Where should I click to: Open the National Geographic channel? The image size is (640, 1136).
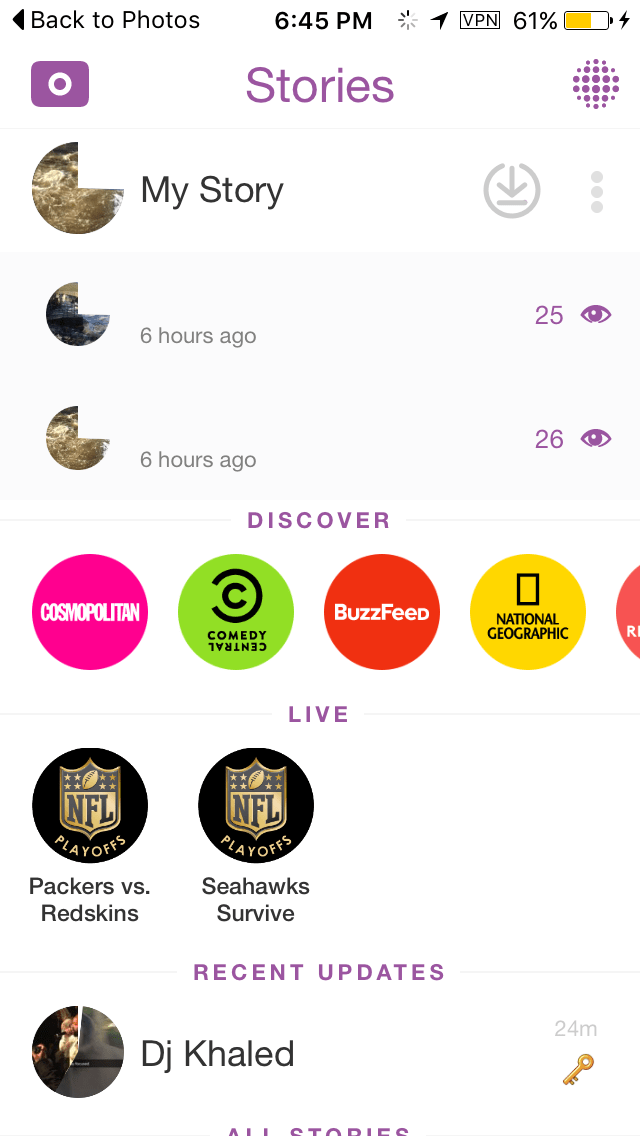pos(528,612)
